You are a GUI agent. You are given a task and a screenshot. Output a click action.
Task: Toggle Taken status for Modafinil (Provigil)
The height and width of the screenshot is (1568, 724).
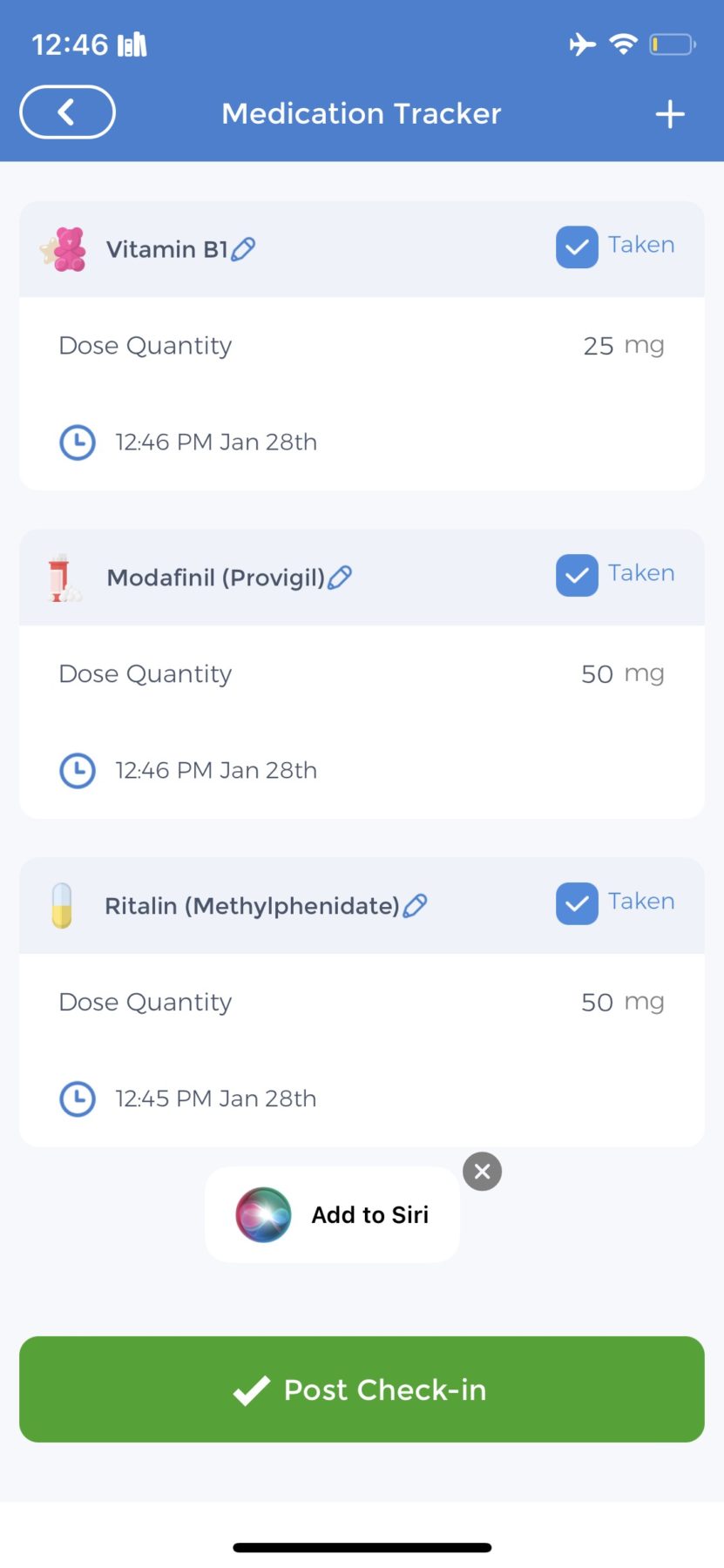[577, 575]
